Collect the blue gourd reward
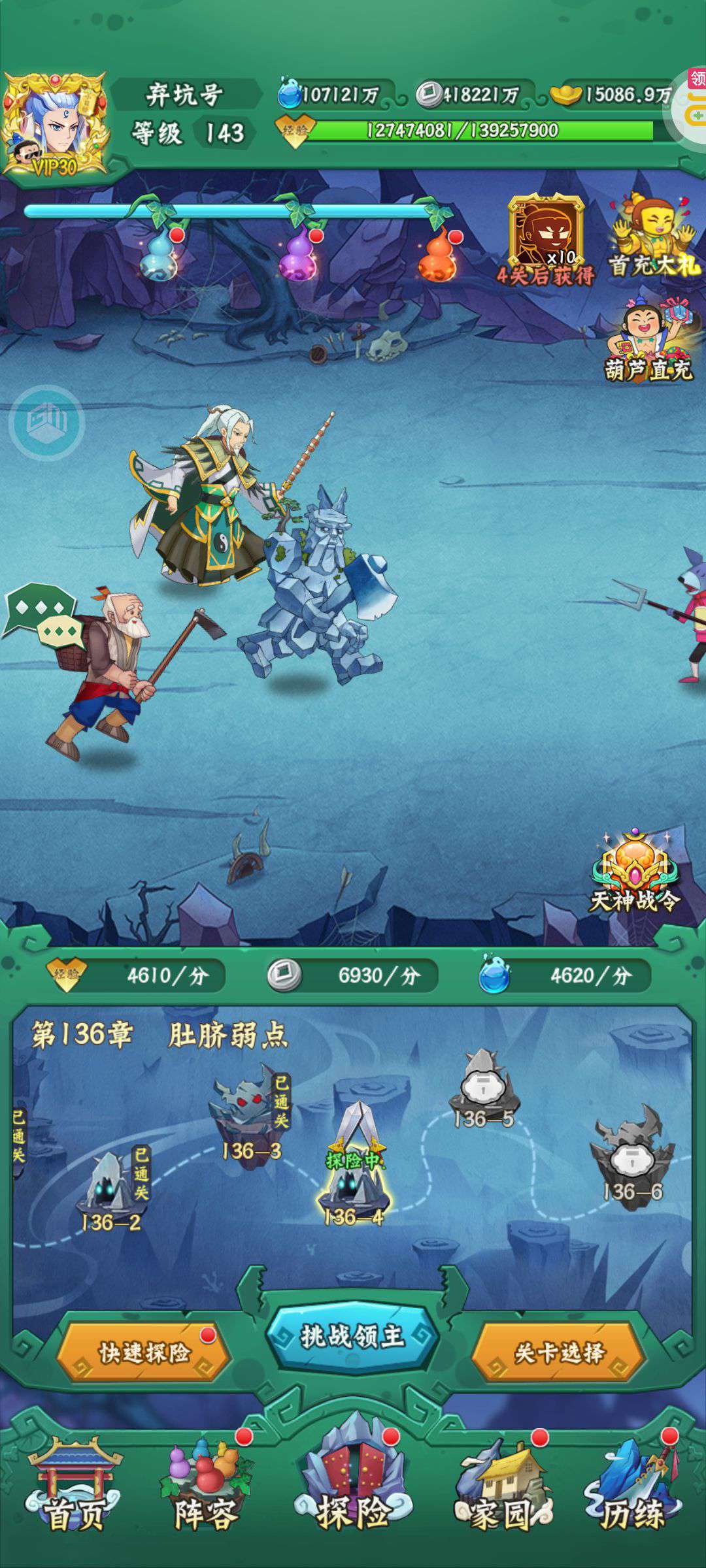This screenshot has height=1568, width=706. [x=159, y=255]
